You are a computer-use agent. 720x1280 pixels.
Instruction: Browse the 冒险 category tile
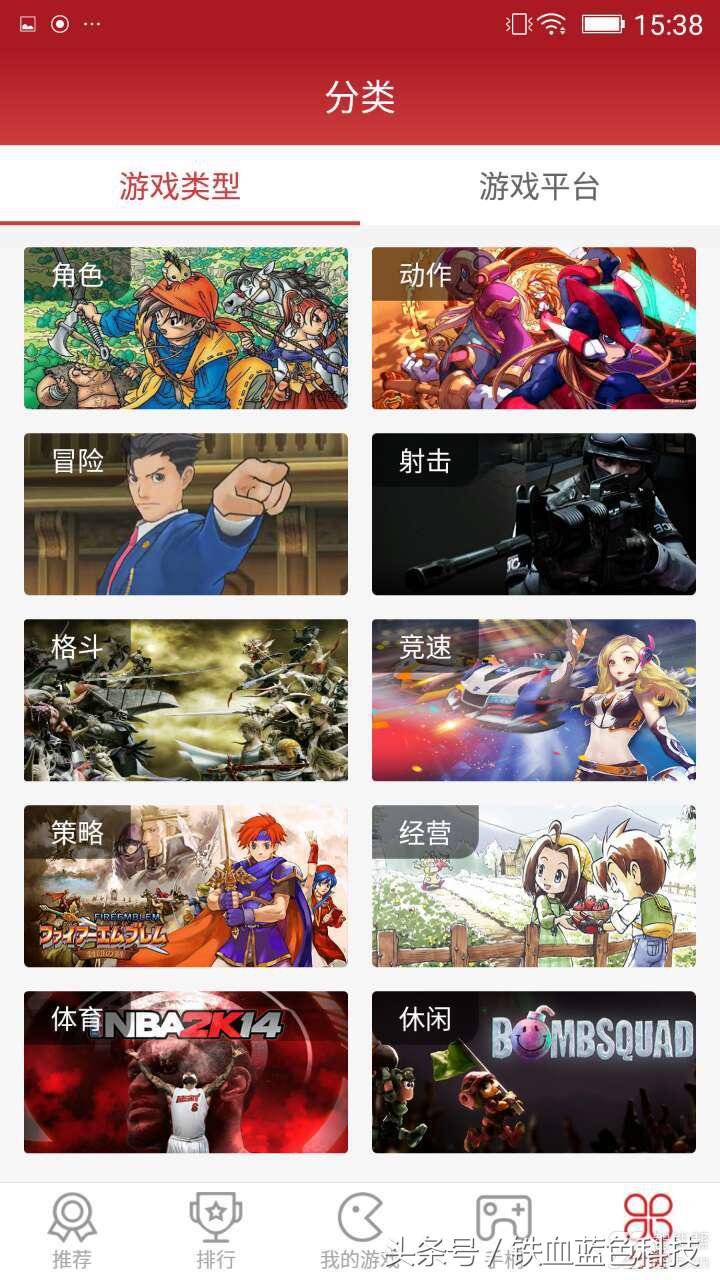[186, 514]
